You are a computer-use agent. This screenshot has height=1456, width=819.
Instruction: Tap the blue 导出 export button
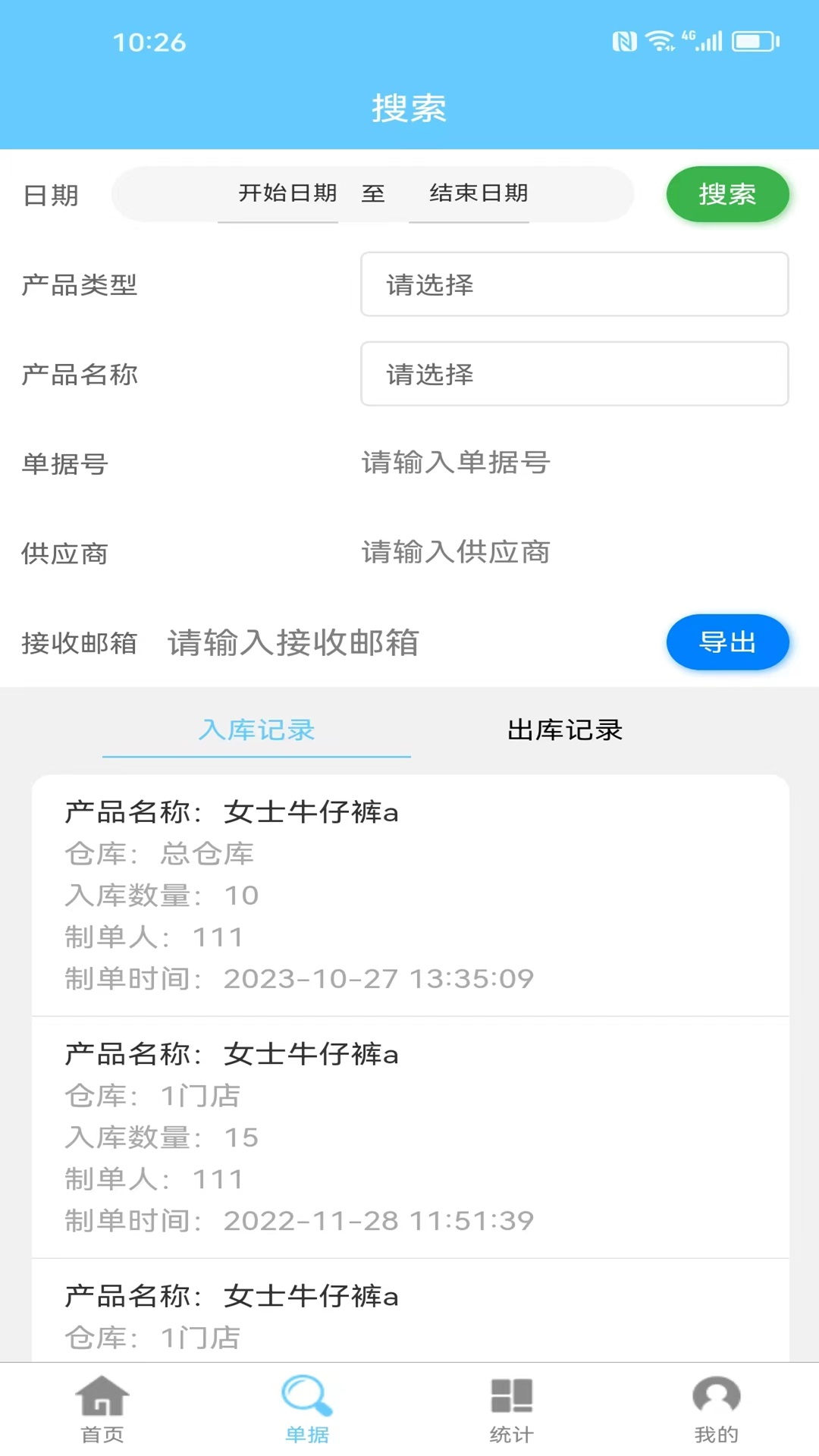727,642
